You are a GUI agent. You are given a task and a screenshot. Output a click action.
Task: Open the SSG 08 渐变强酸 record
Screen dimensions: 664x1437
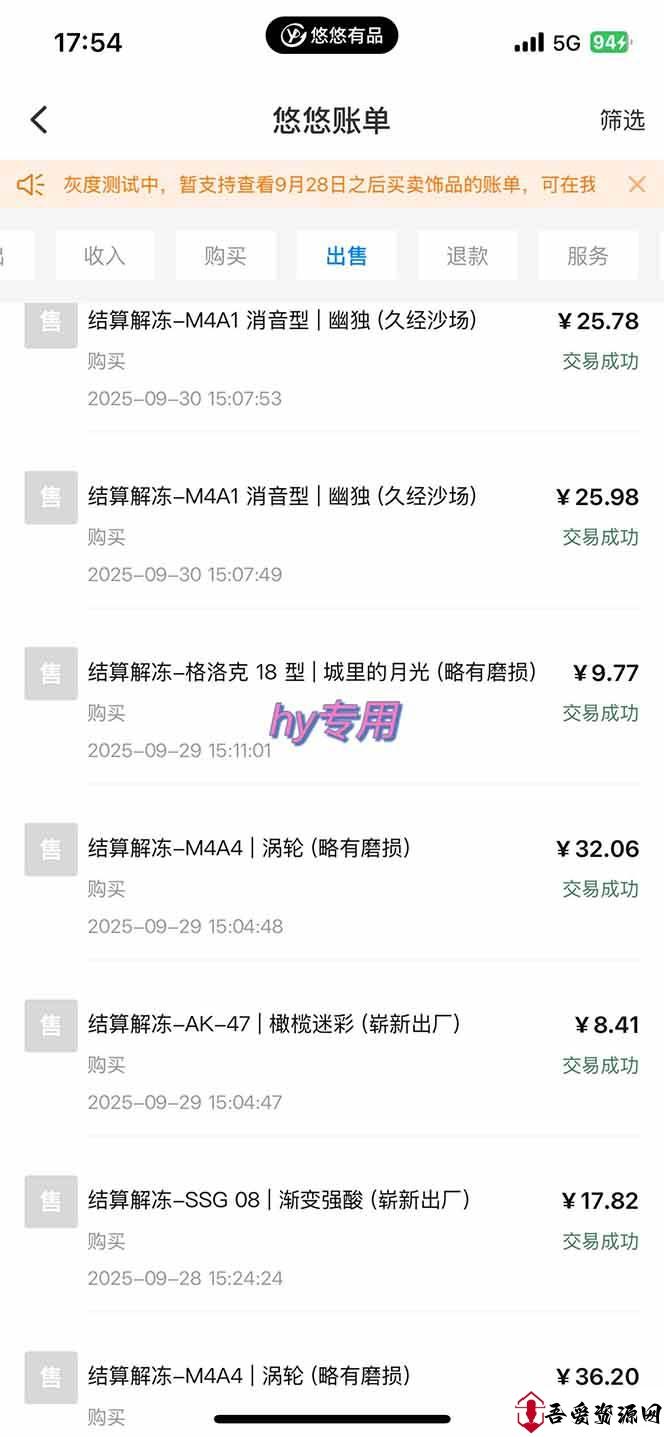pos(332,1237)
